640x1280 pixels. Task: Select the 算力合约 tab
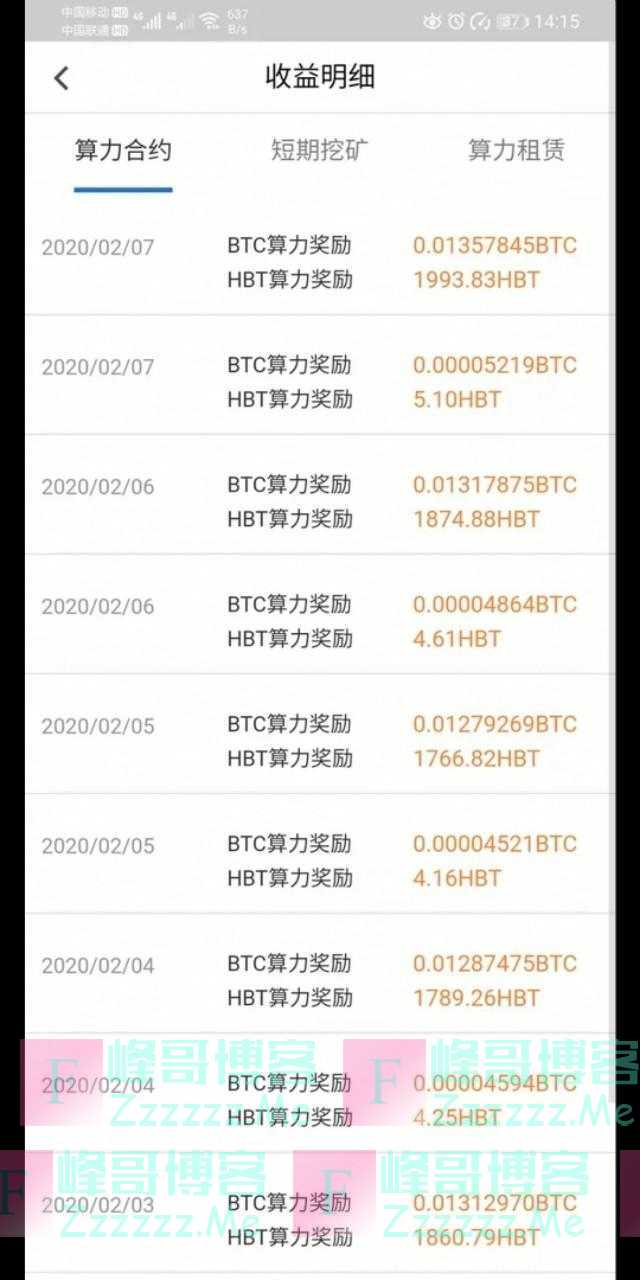(x=123, y=151)
